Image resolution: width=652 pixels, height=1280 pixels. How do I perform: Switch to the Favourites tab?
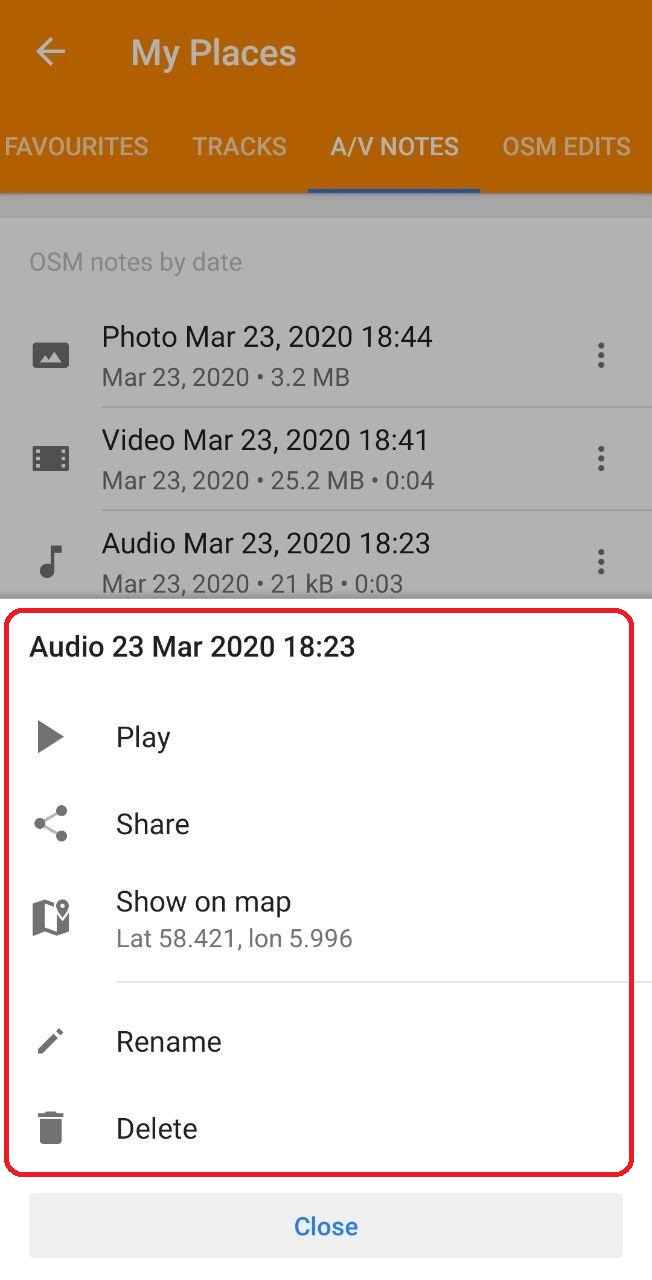(x=76, y=147)
